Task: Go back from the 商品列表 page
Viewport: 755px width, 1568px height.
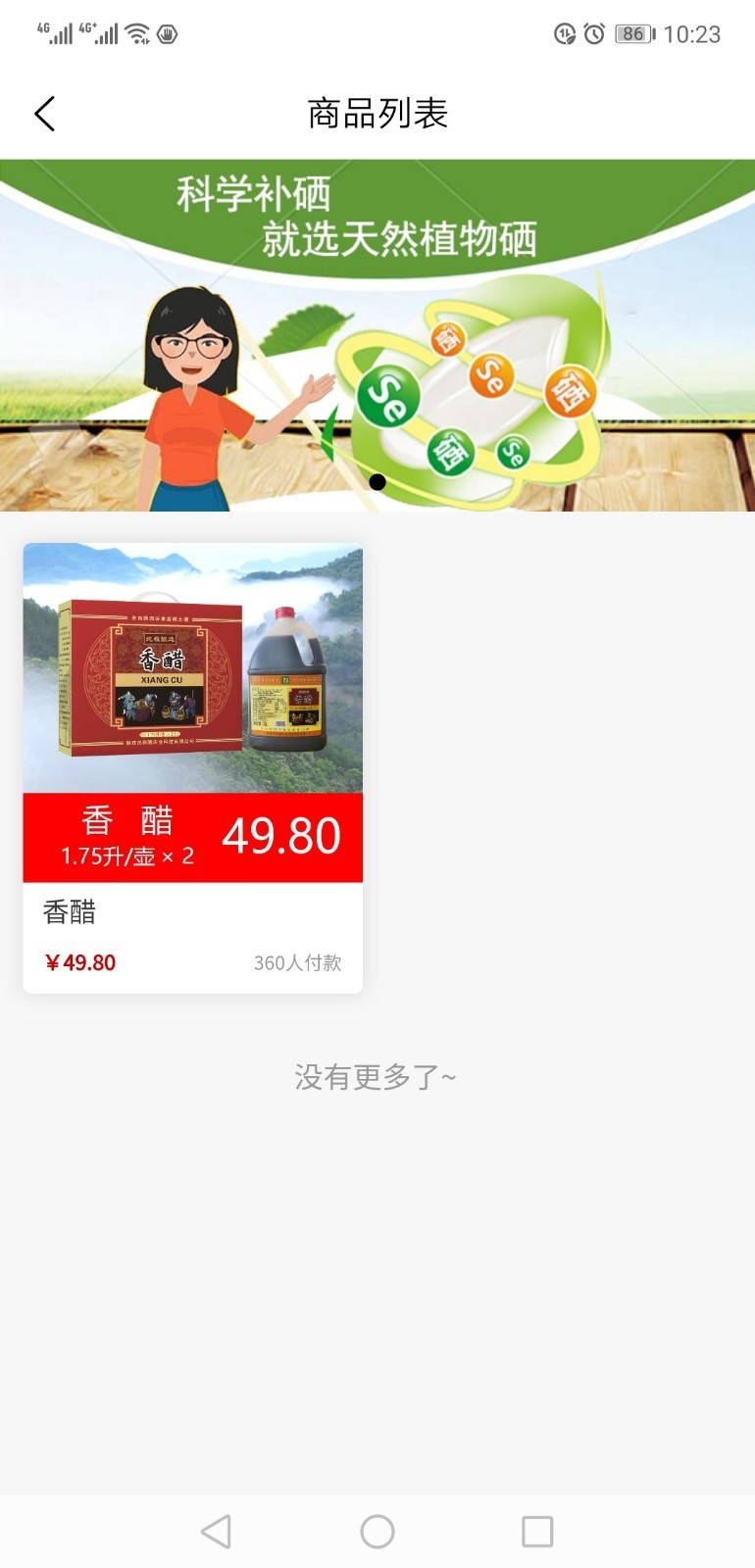Action: [45, 114]
